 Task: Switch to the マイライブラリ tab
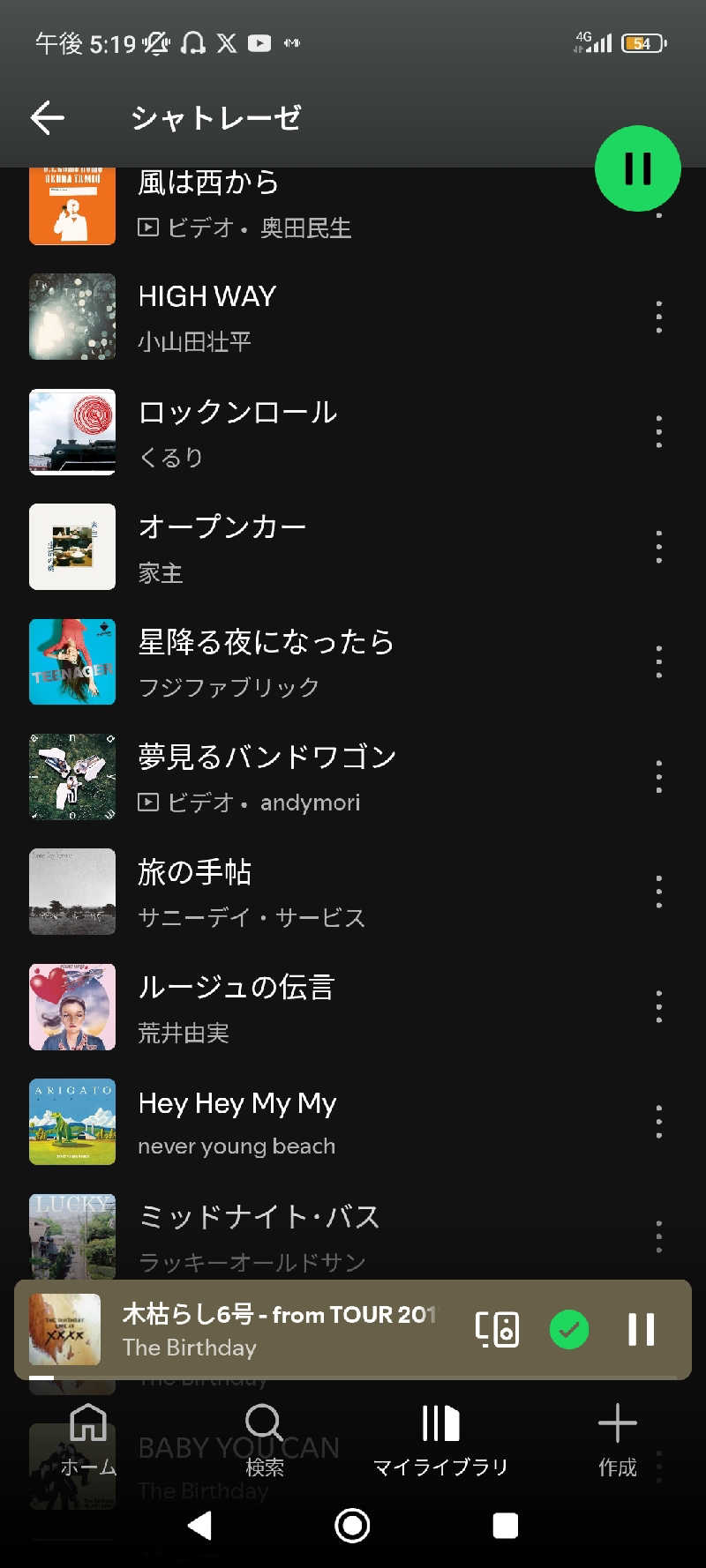[440, 1439]
